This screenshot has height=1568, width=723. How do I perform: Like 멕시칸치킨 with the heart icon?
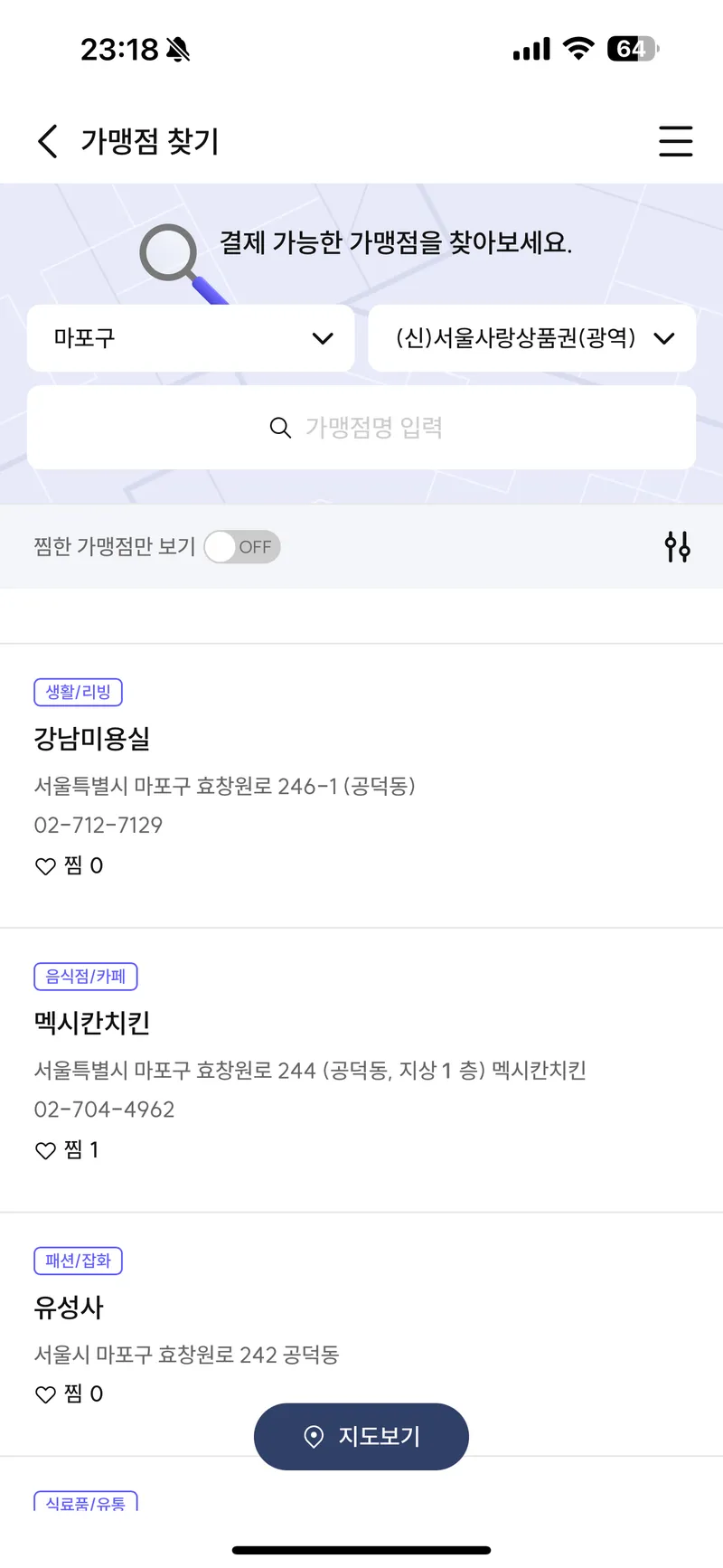tap(46, 1150)
